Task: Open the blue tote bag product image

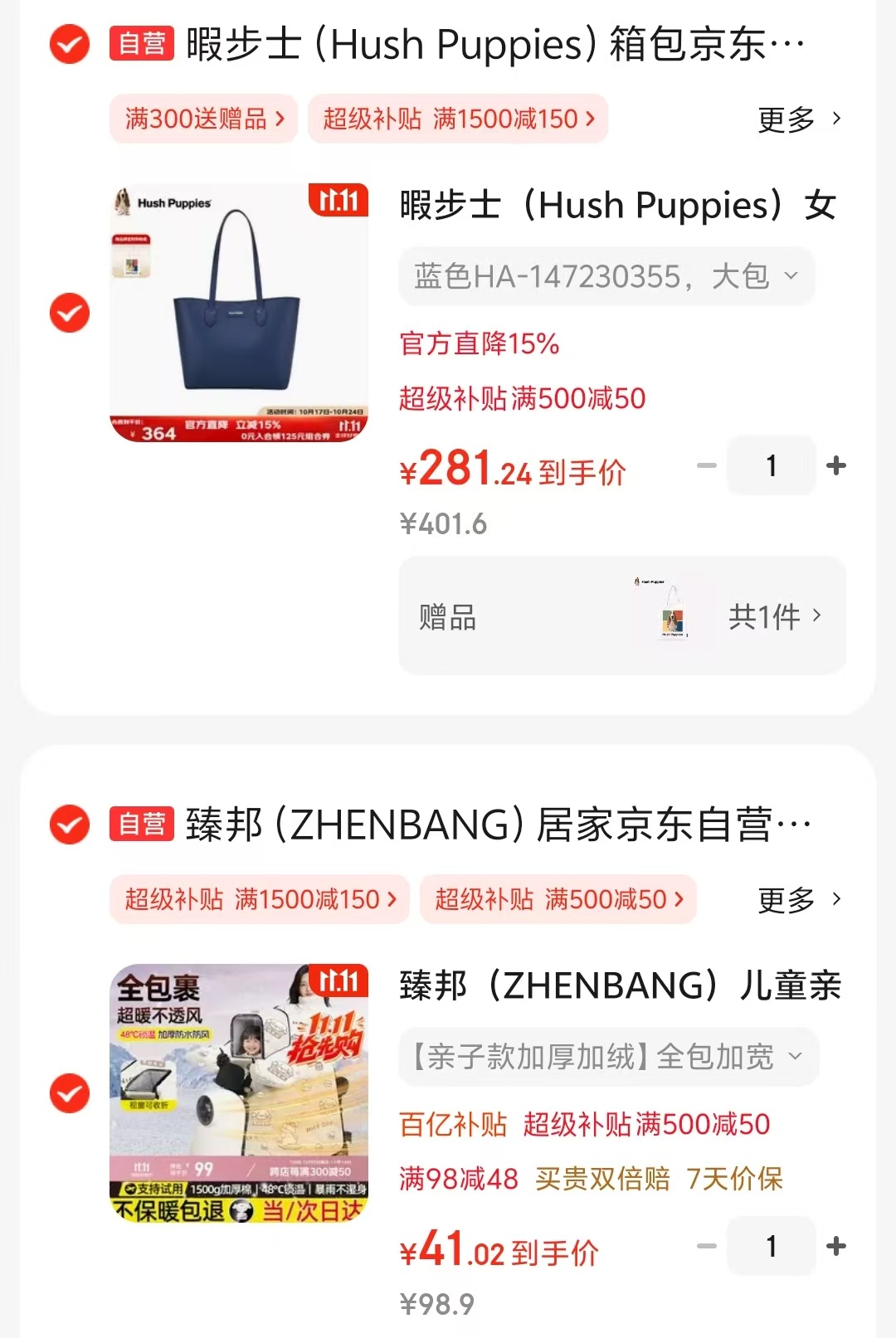Action: tap(239, 313)
